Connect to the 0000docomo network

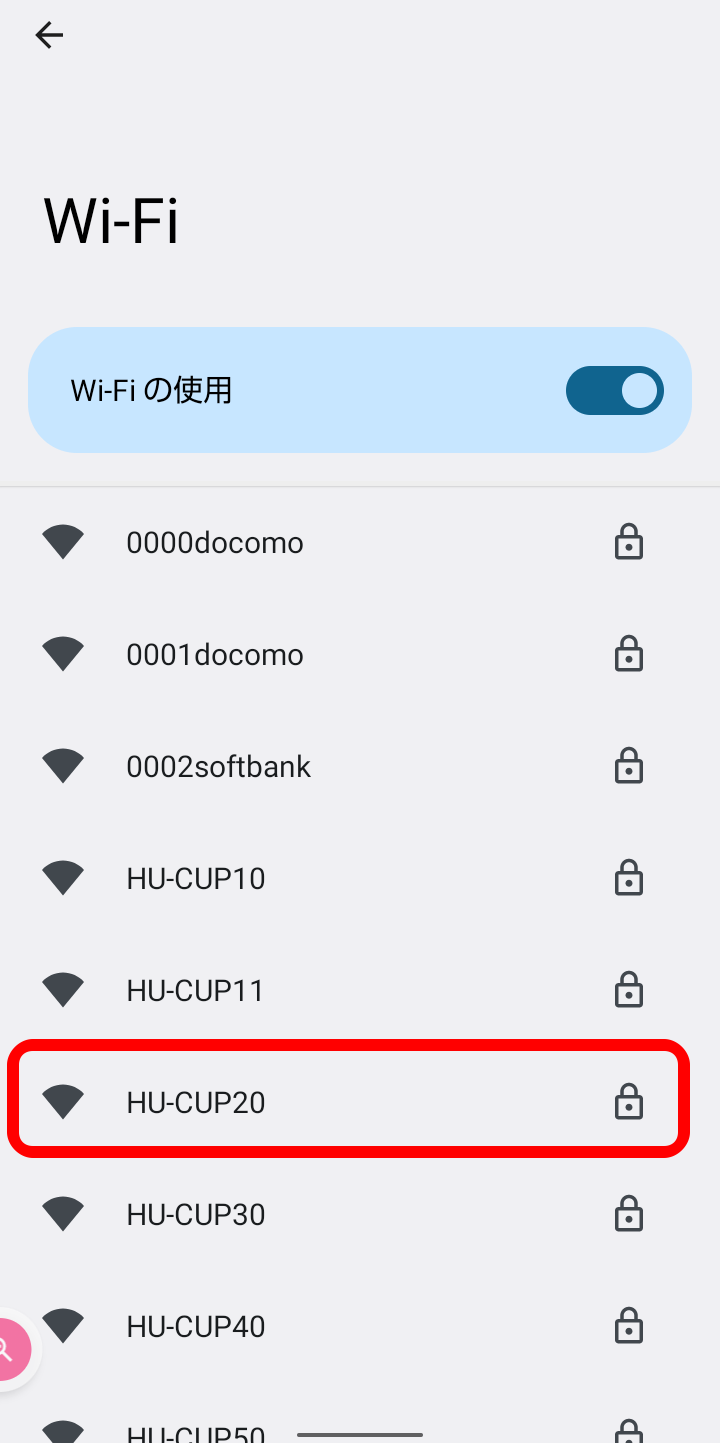pos(360,542)
